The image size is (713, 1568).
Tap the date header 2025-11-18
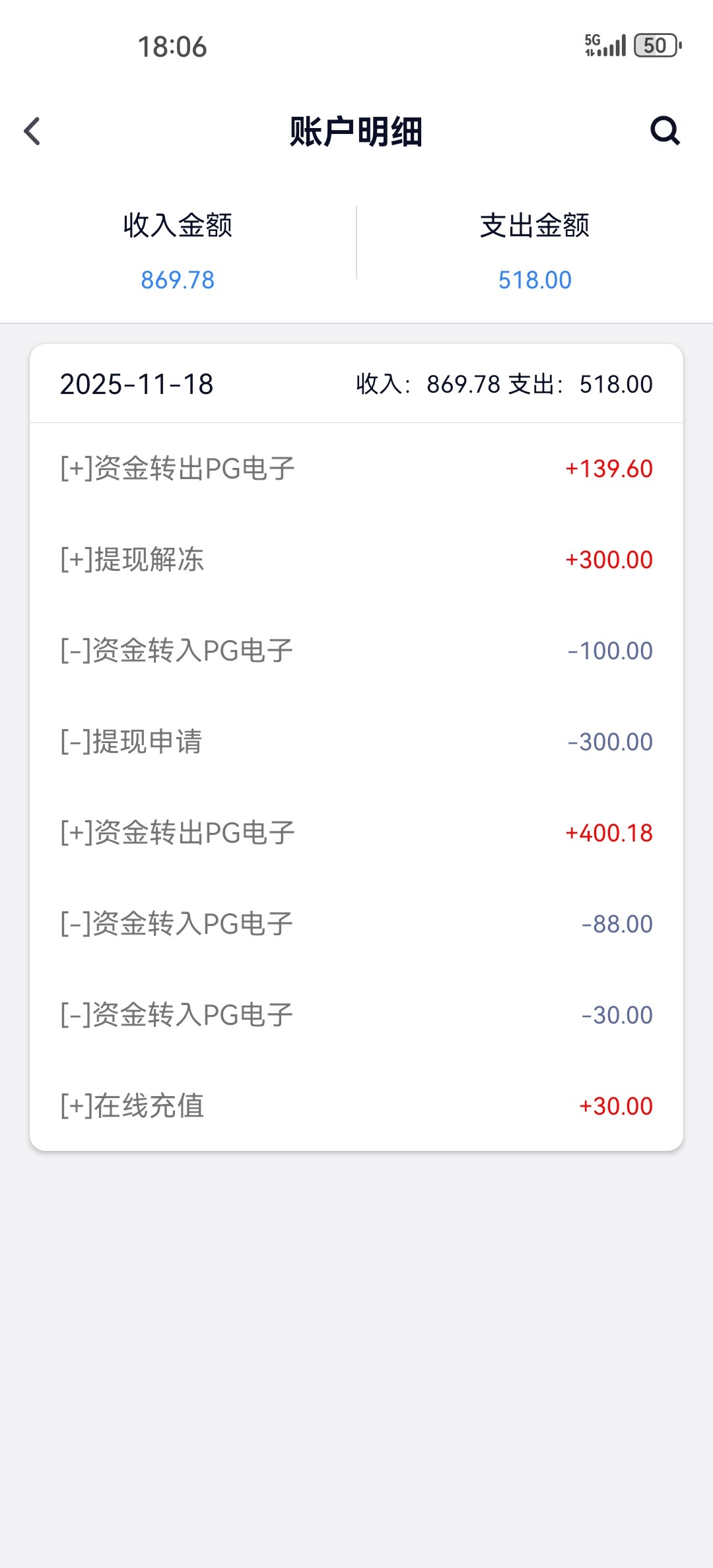click(139, 383)
